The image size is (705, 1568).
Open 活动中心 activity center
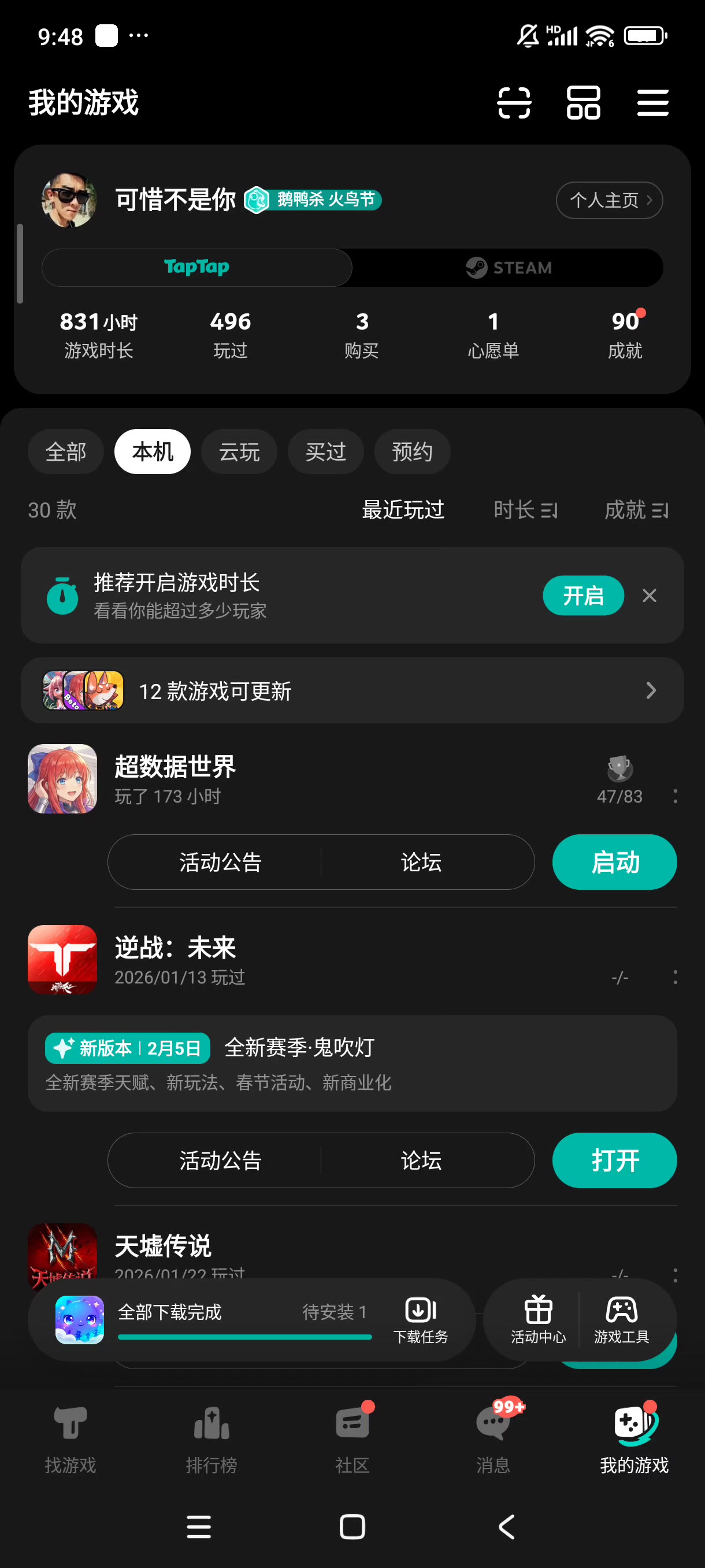[x=538, y=1319]
